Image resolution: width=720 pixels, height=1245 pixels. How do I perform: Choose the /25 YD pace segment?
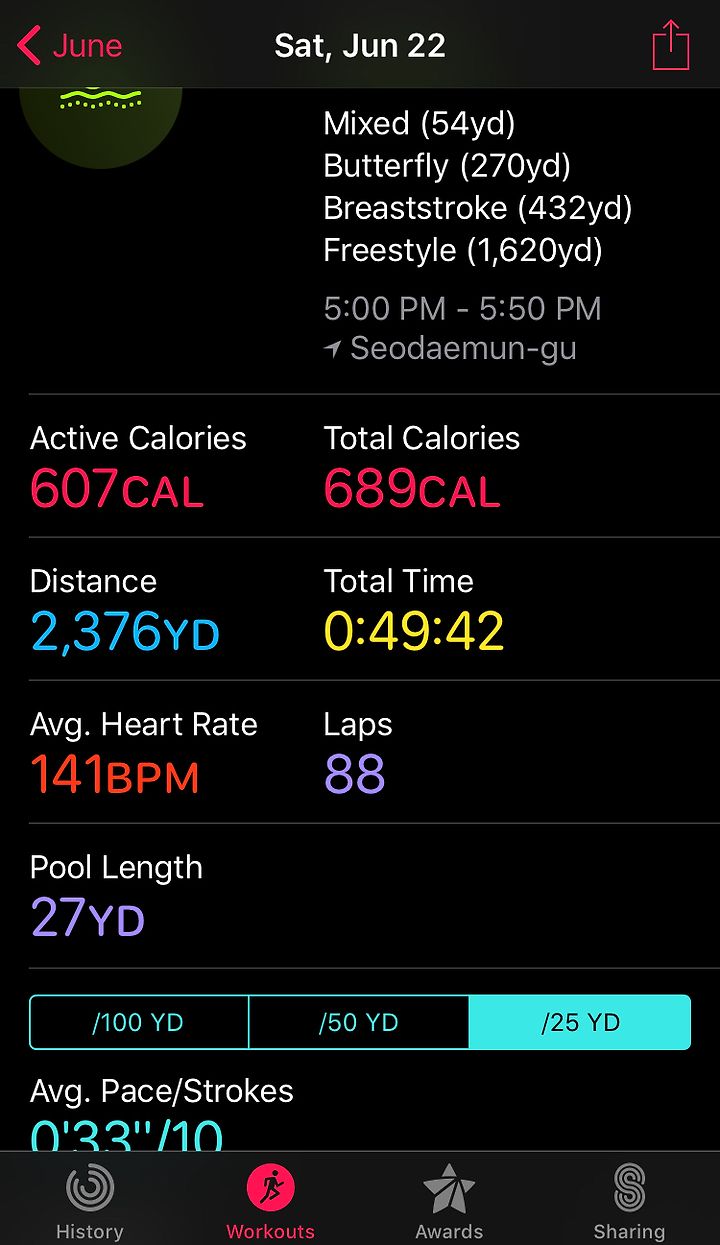580,1022
